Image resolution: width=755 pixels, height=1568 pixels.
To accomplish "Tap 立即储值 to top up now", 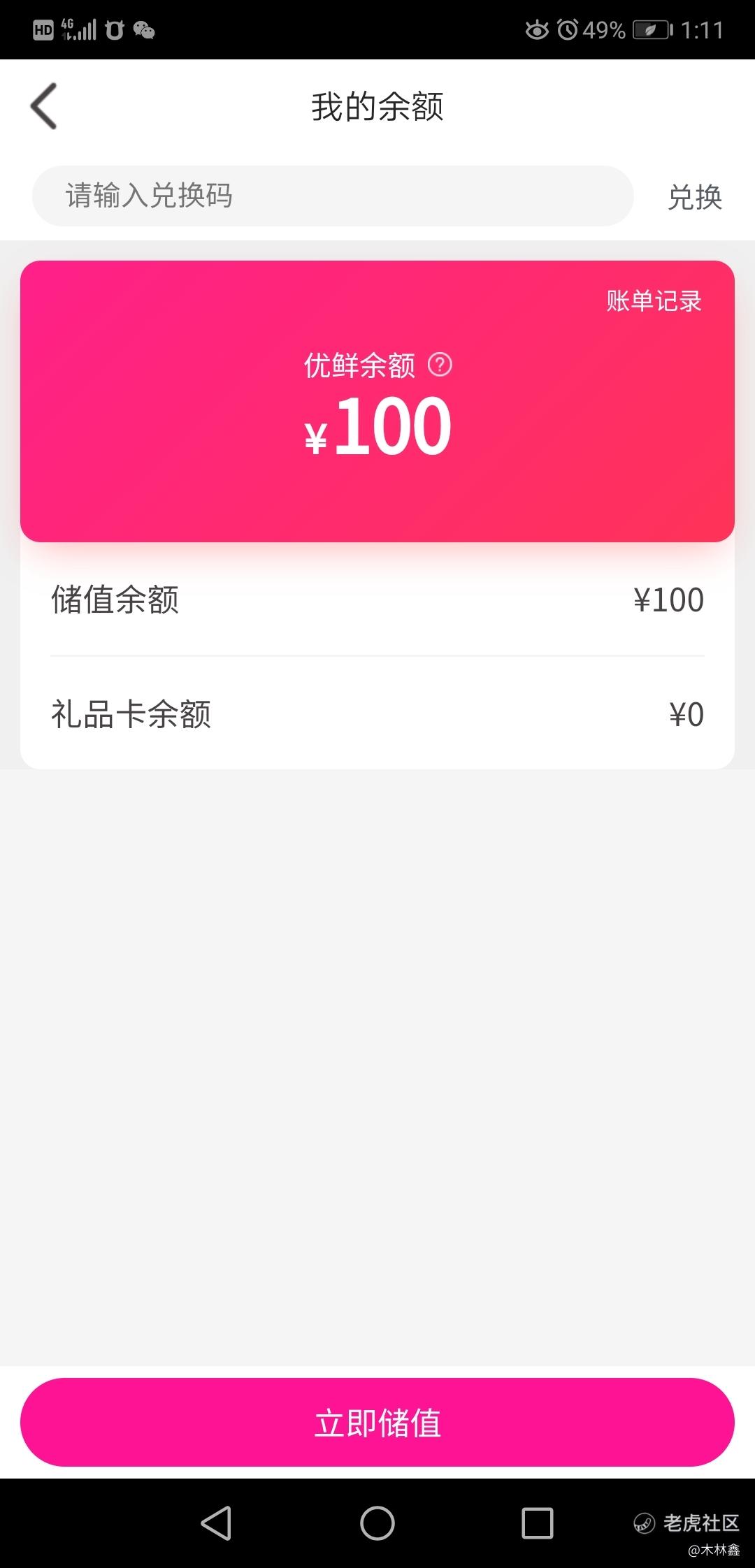I will (x=377, y=1422).
